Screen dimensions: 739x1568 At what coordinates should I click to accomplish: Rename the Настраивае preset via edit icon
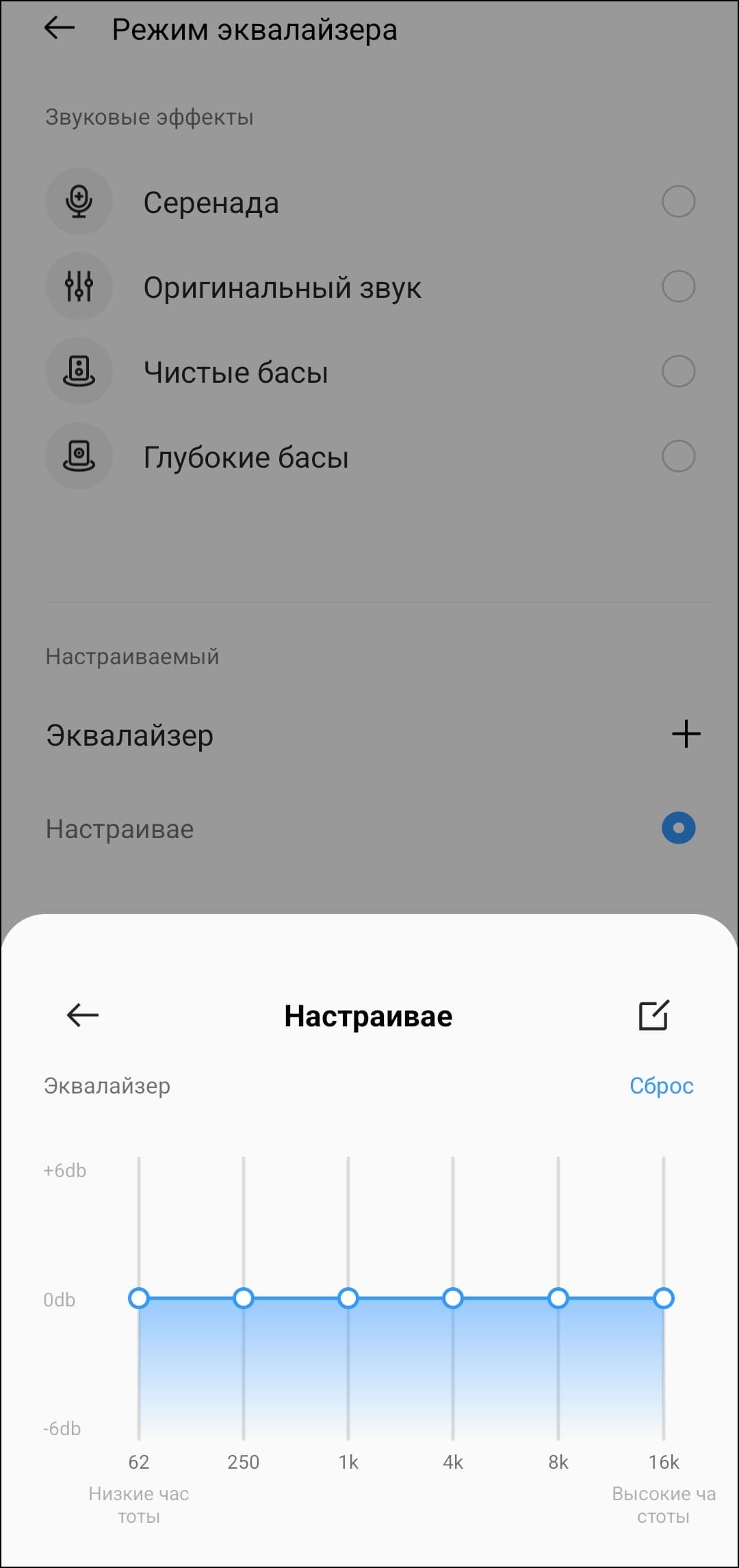(653, 1015)
